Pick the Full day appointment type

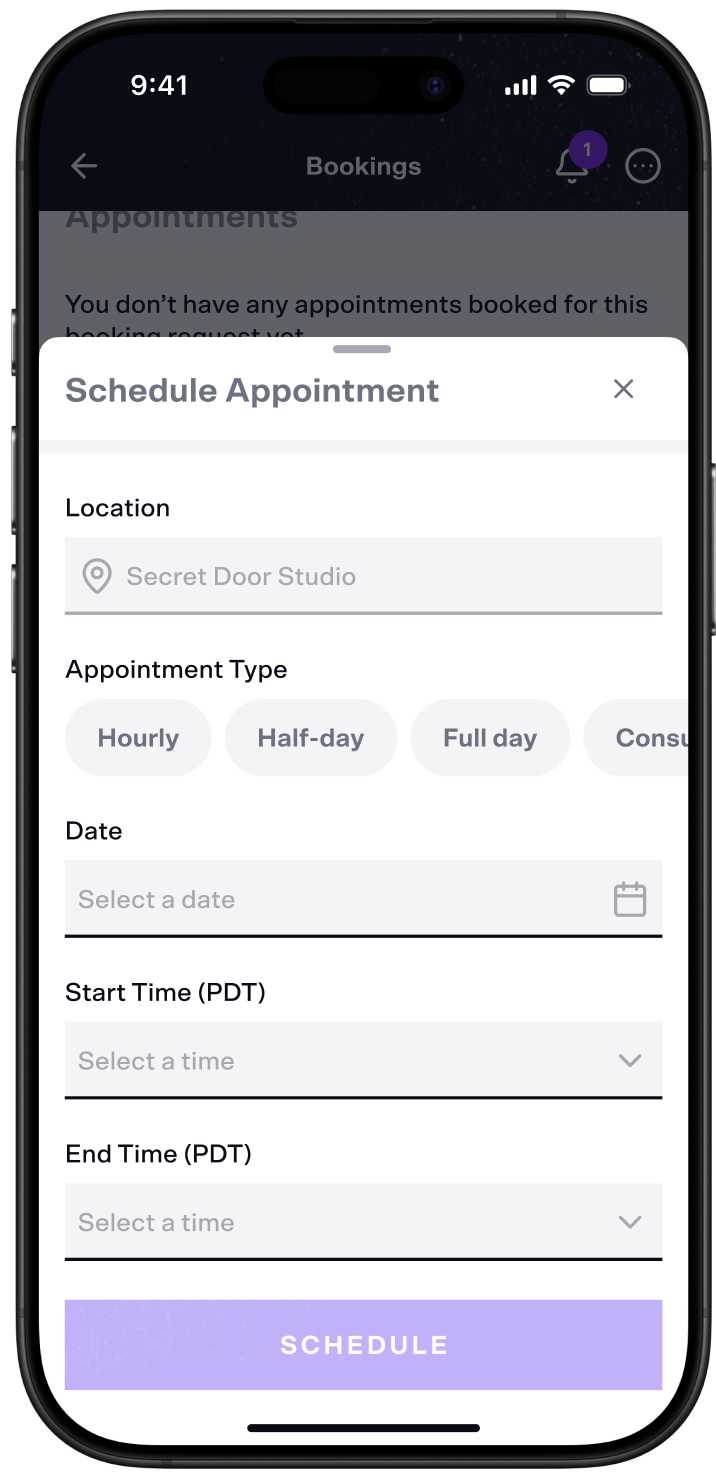(x=490, y=738)
